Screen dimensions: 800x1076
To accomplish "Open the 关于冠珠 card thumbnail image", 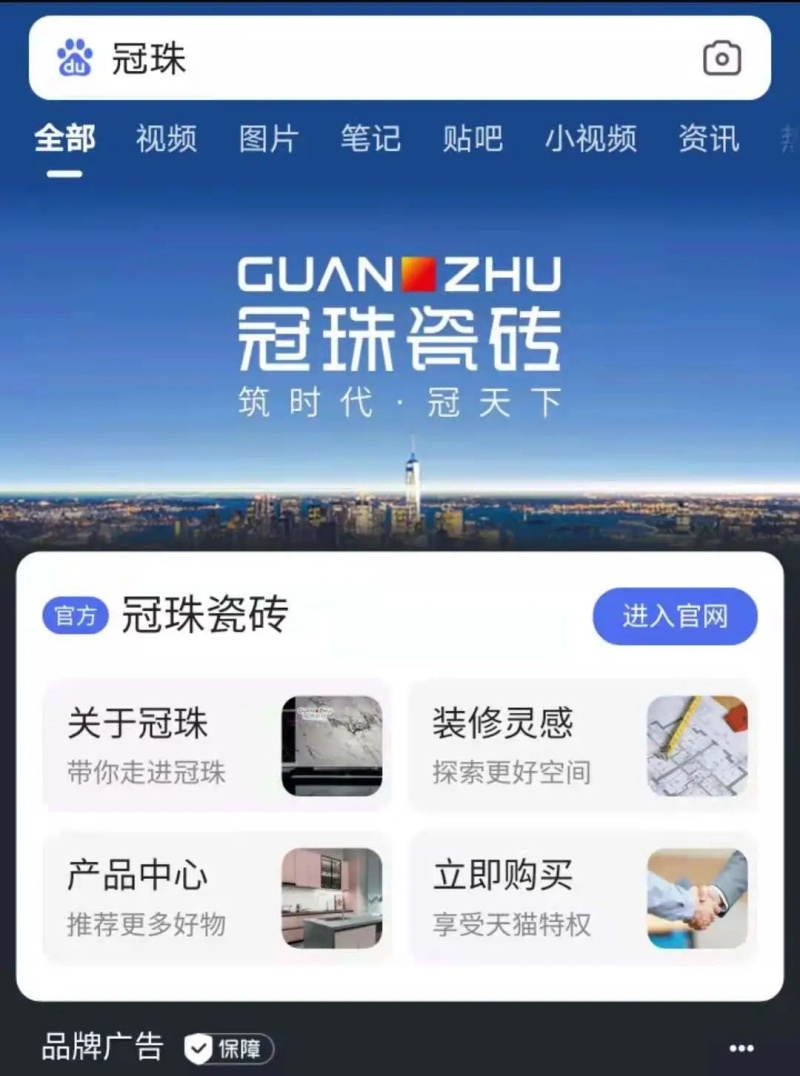I will (x=332, y=744).
